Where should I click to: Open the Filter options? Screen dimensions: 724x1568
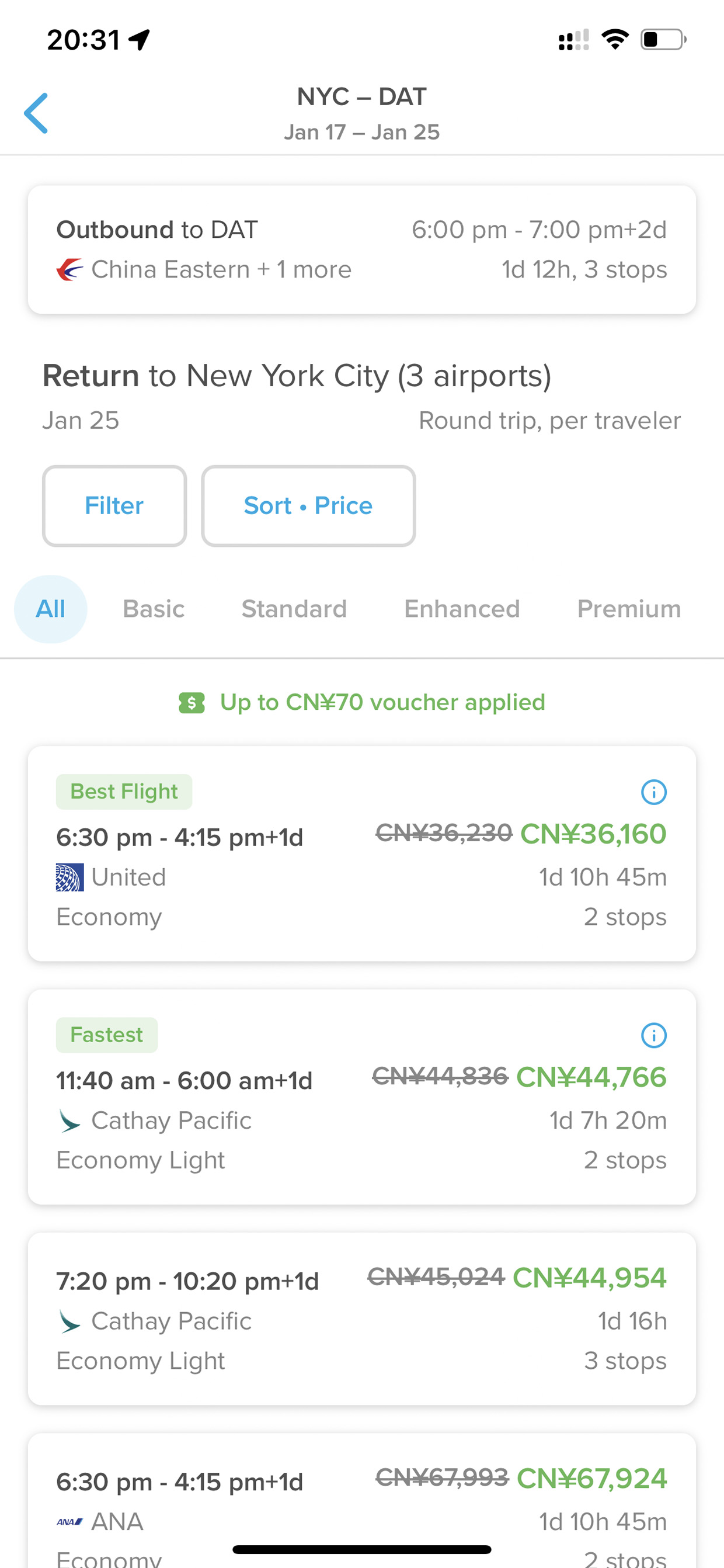[x=114, y=506]
